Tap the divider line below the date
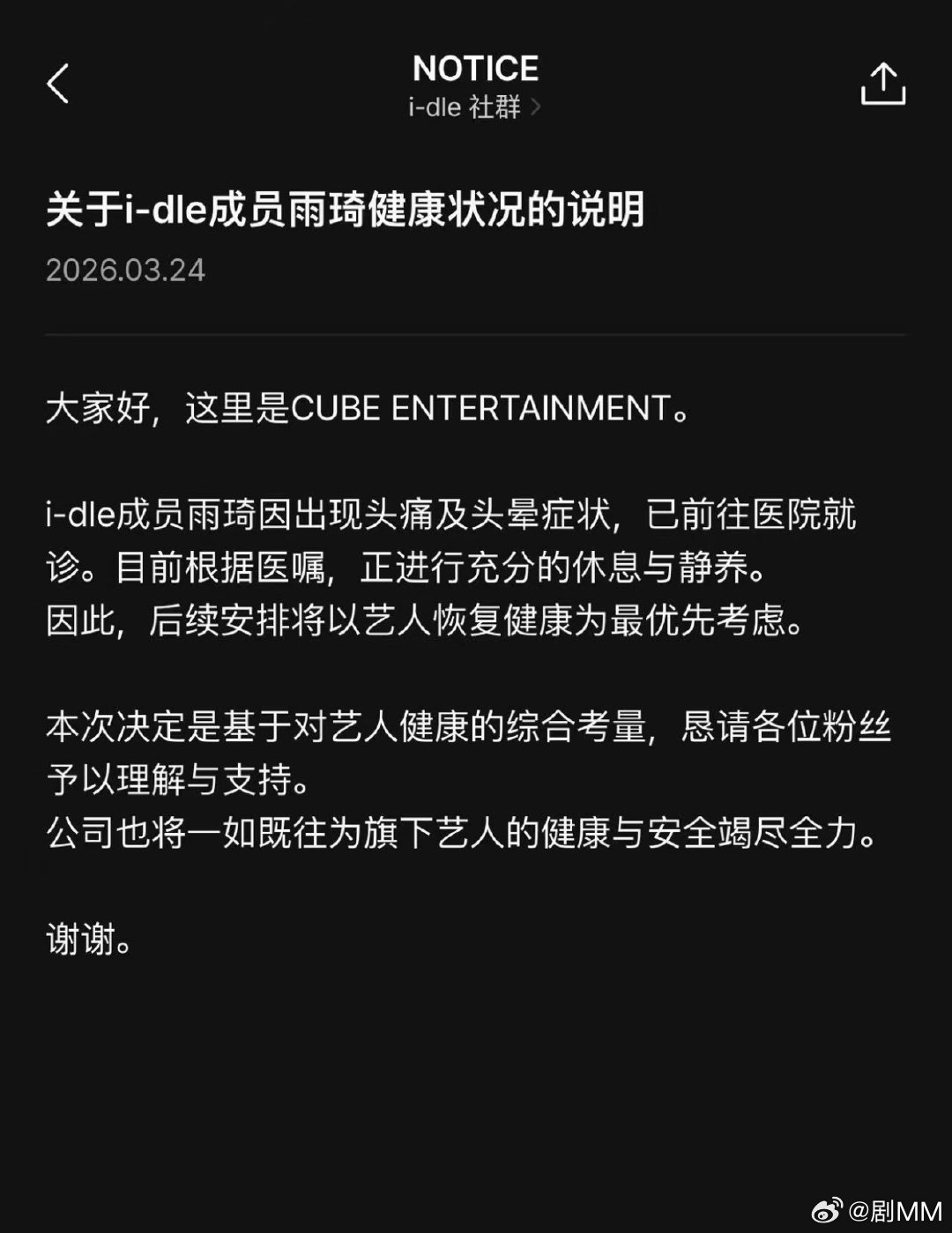 click(x=476, y=335)
